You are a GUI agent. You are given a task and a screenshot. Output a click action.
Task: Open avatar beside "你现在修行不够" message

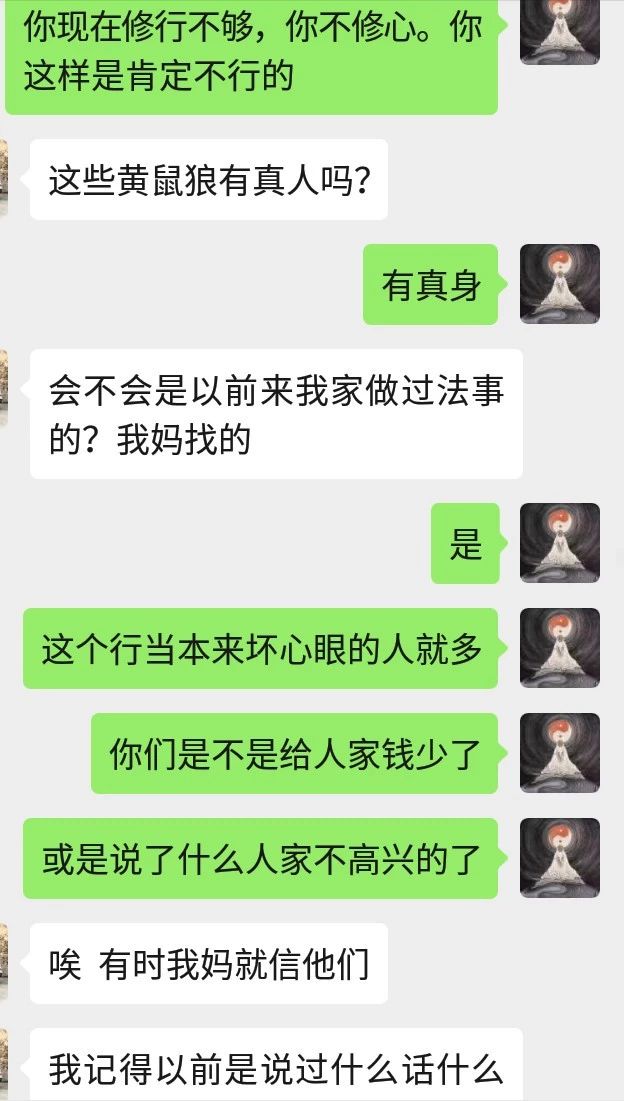coord(559,32)
